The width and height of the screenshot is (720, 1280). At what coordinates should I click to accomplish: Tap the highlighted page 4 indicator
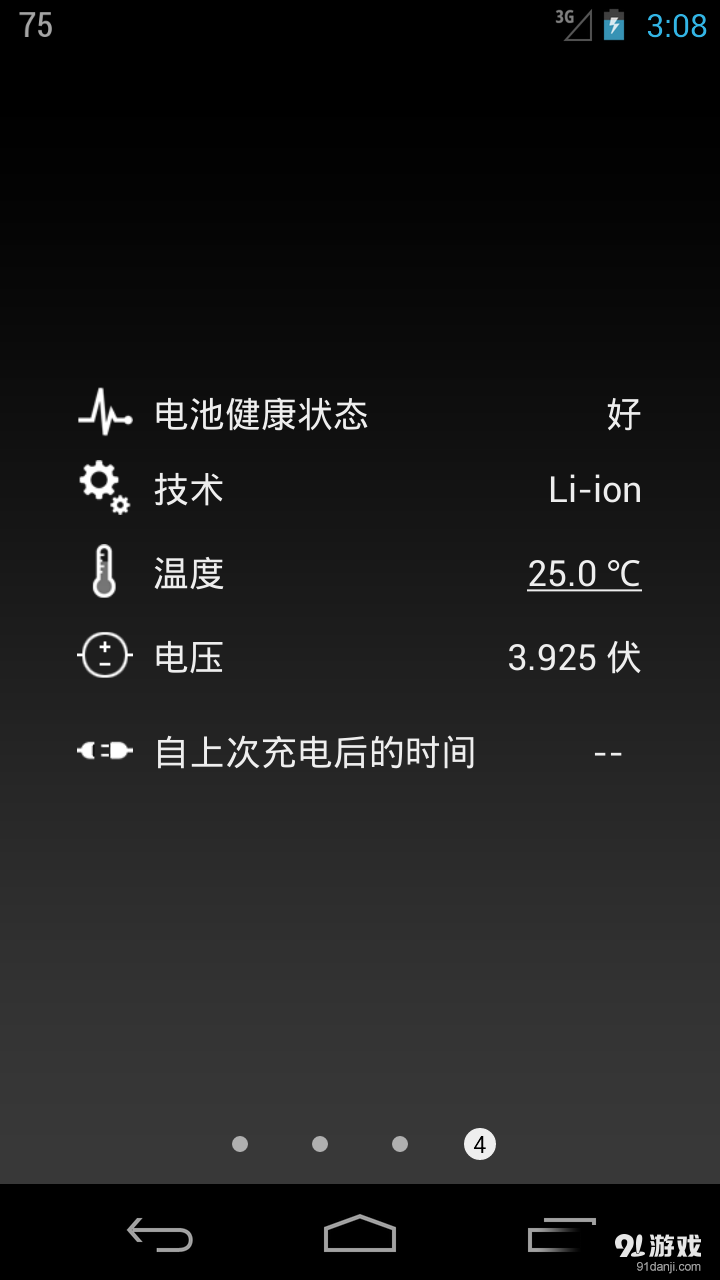[x=480, y=1142]
